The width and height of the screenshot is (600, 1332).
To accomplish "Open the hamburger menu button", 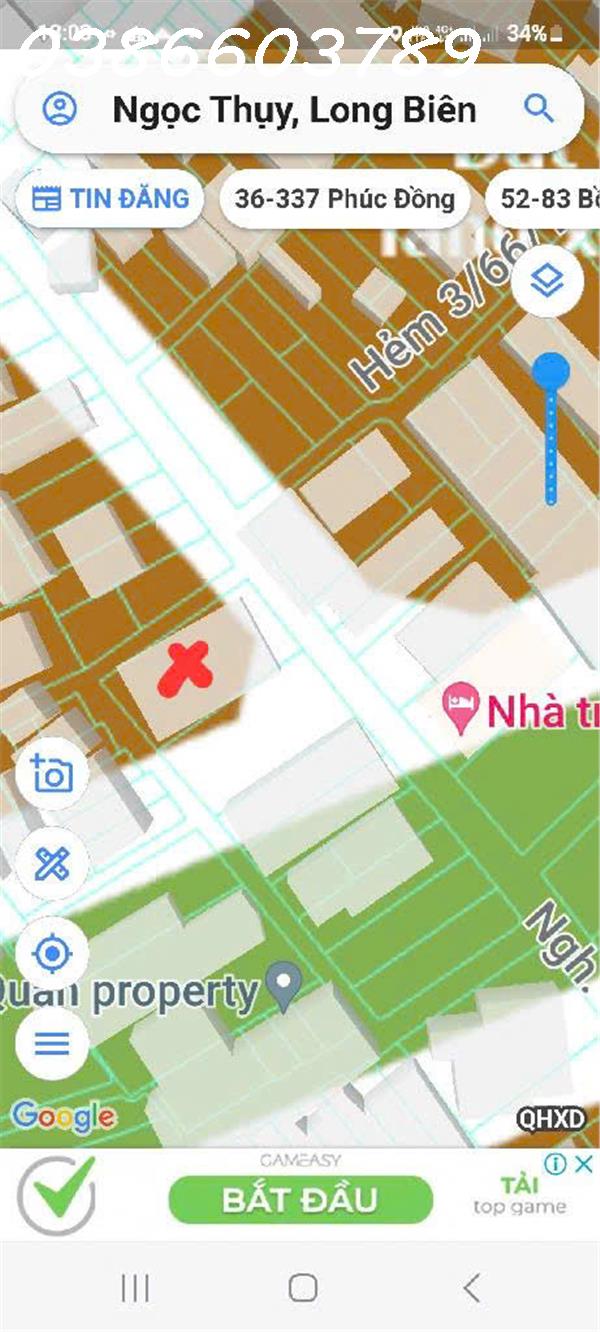I will click(x=52, y=1044).
